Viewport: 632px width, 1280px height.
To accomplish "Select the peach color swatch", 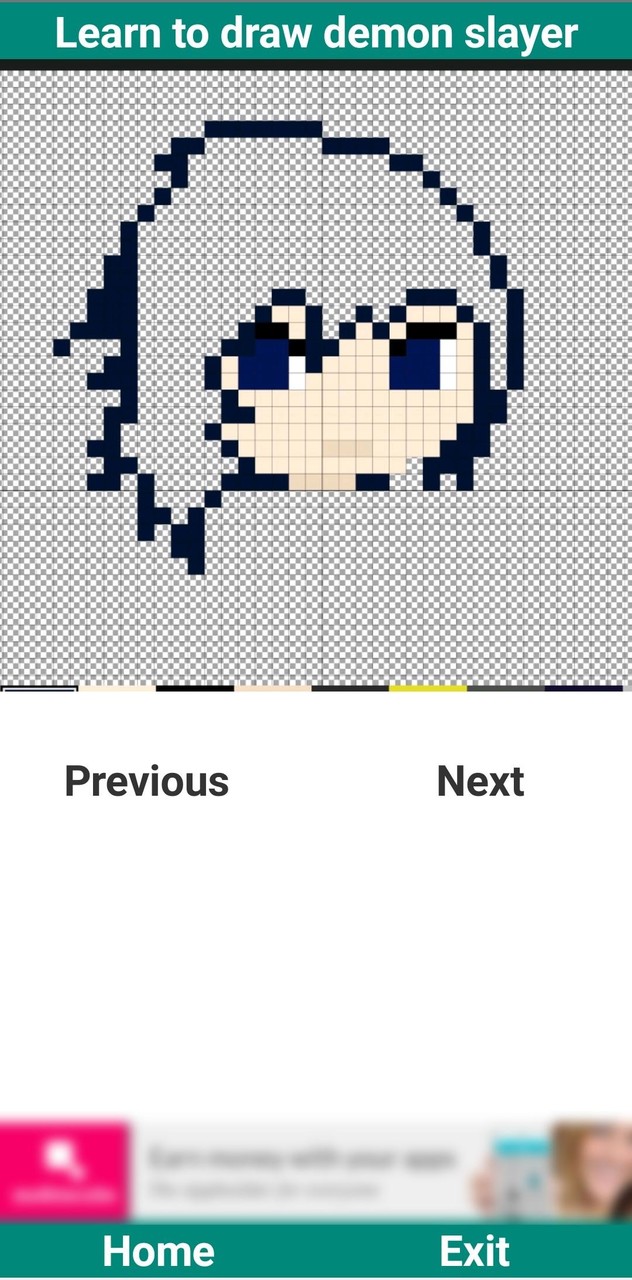I will click(273, 688).
